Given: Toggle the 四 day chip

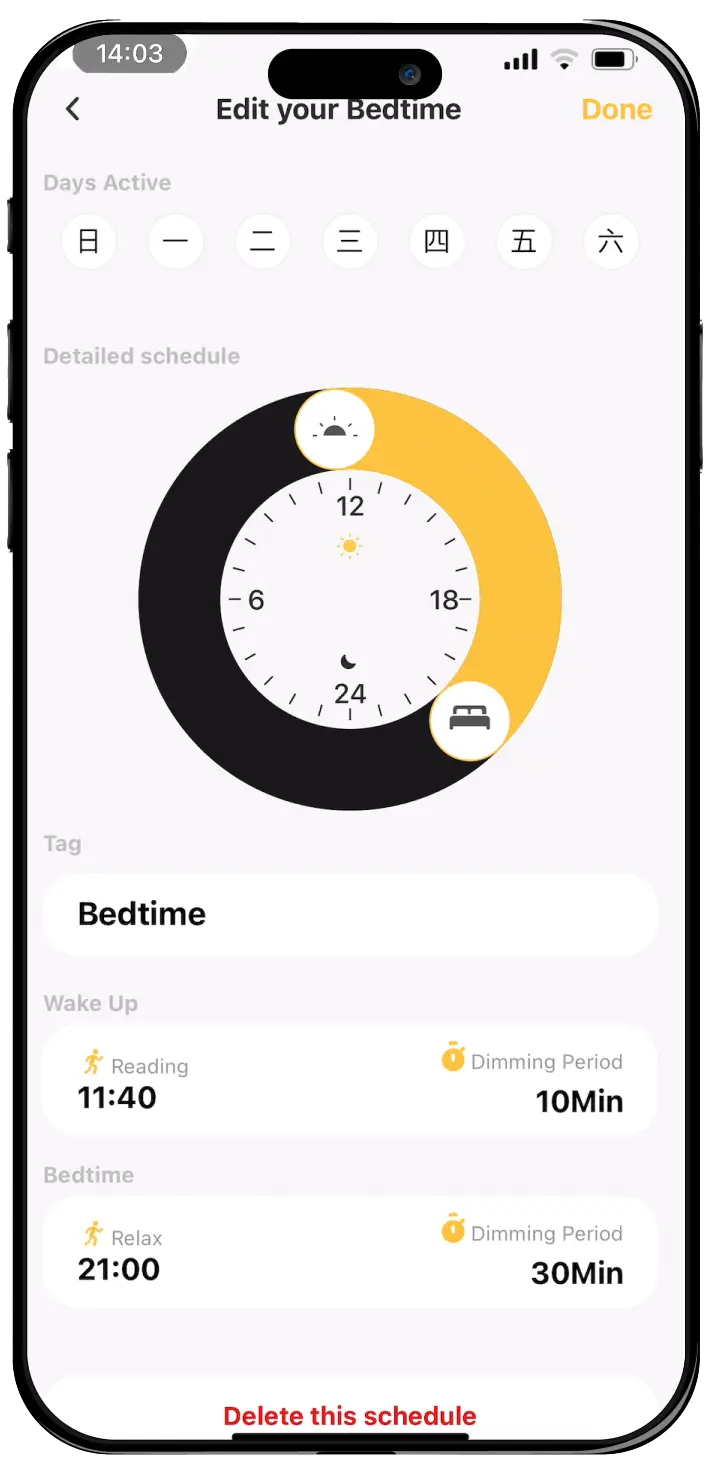Looking at the screenshot, I should tap(437, 242).
